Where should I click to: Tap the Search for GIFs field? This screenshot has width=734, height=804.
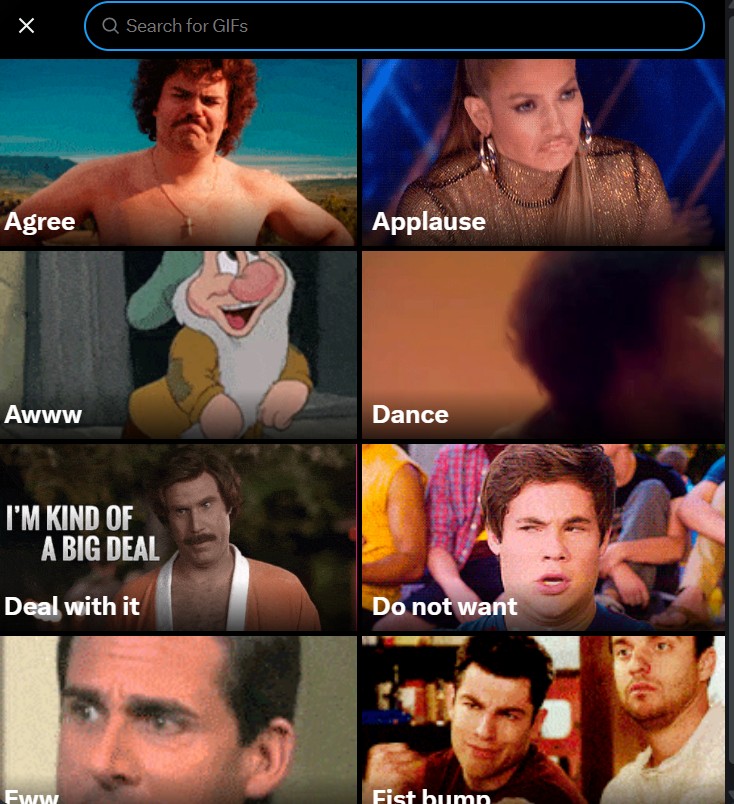click(x=394, y=26)
